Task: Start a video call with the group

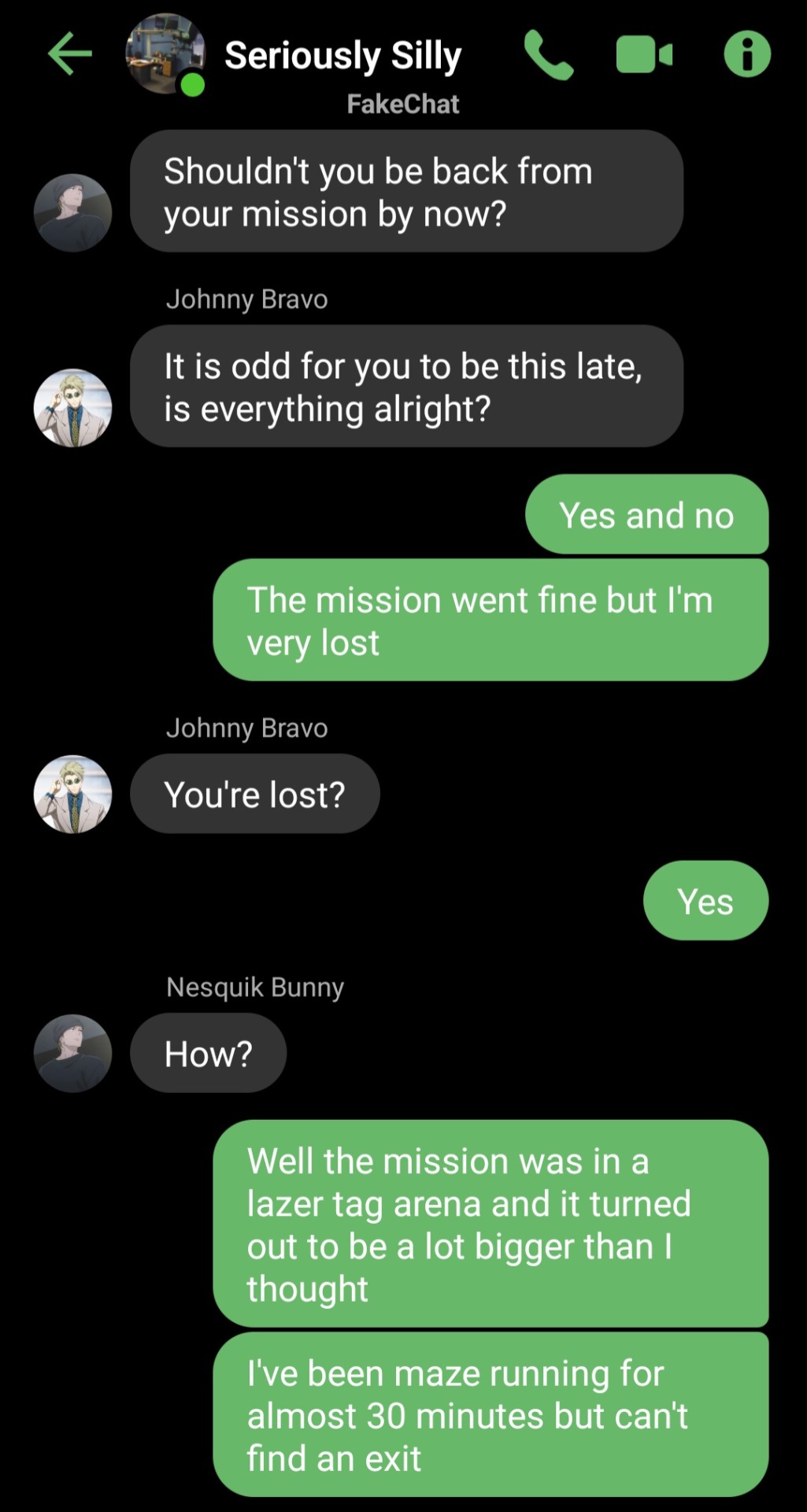Action: click(644, 54)
